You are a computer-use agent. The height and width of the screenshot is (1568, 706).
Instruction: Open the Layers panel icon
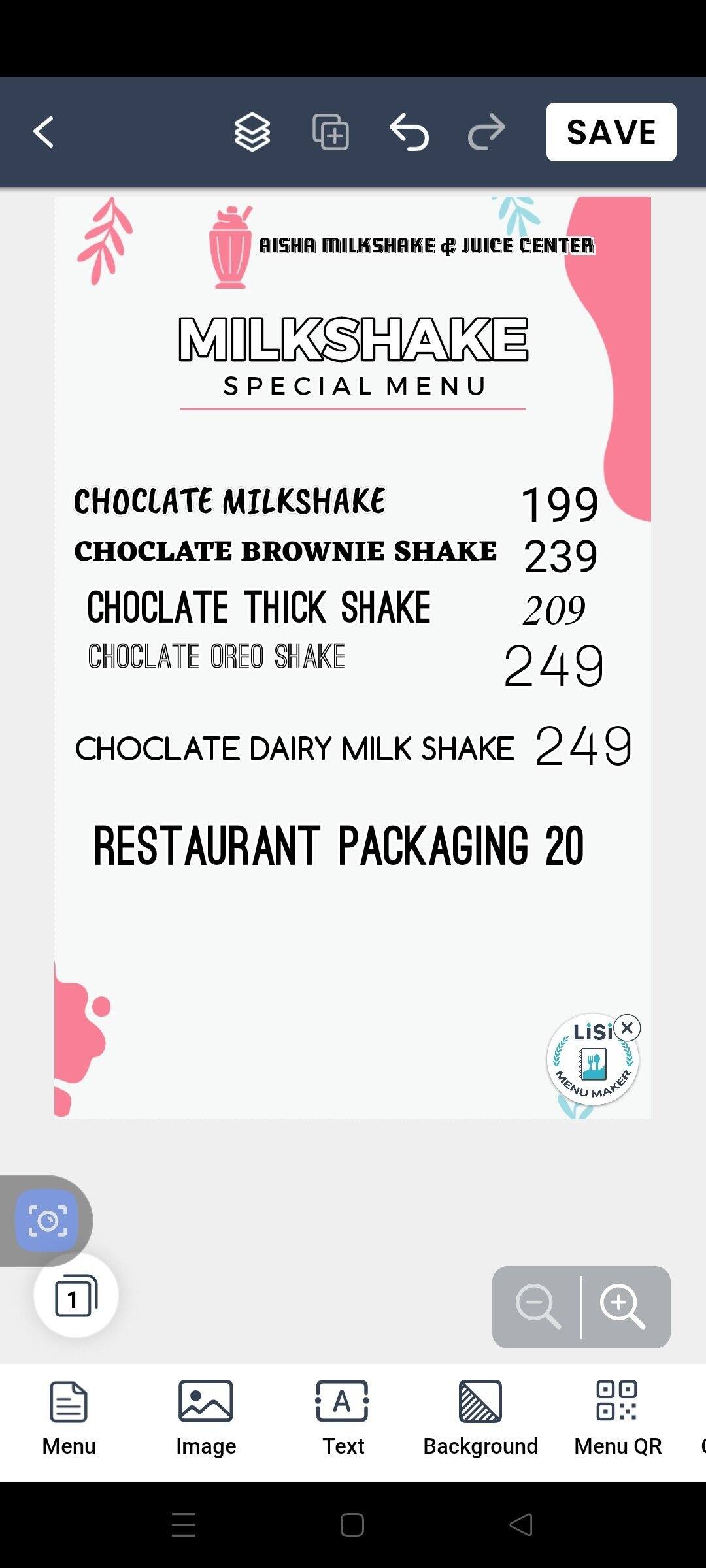coord(252,131)
